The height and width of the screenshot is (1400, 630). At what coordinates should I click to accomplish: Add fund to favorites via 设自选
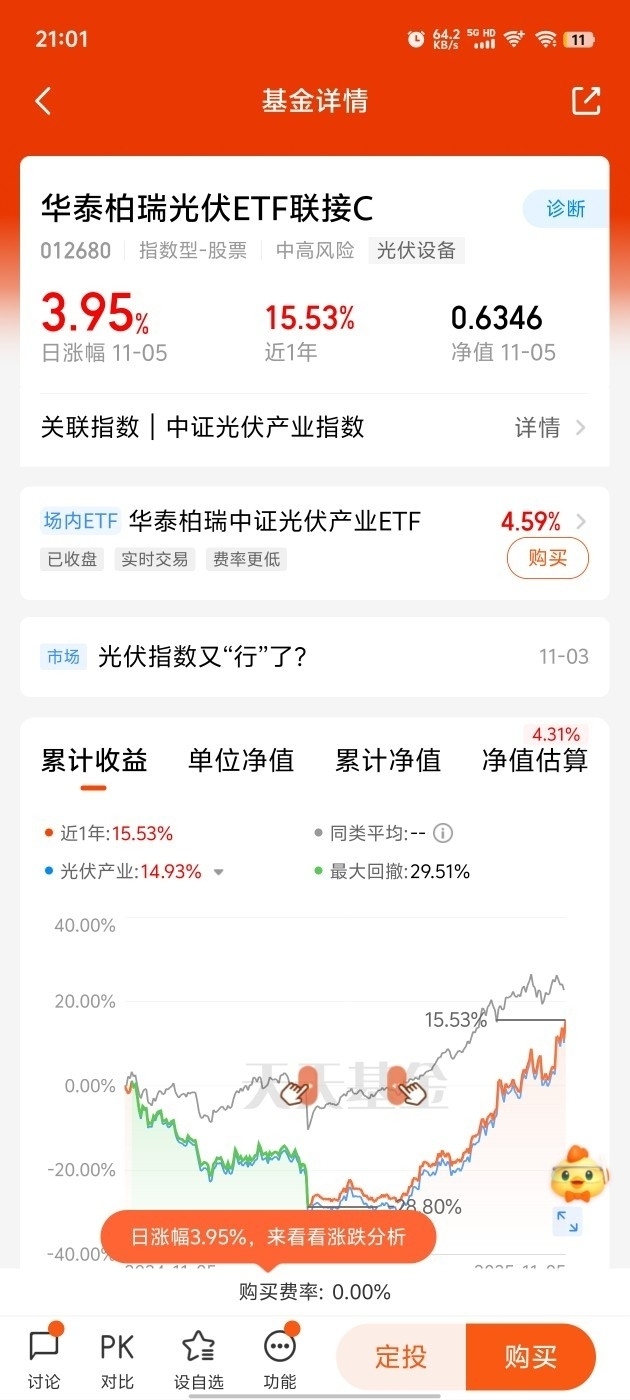[x=198, y=1358]
